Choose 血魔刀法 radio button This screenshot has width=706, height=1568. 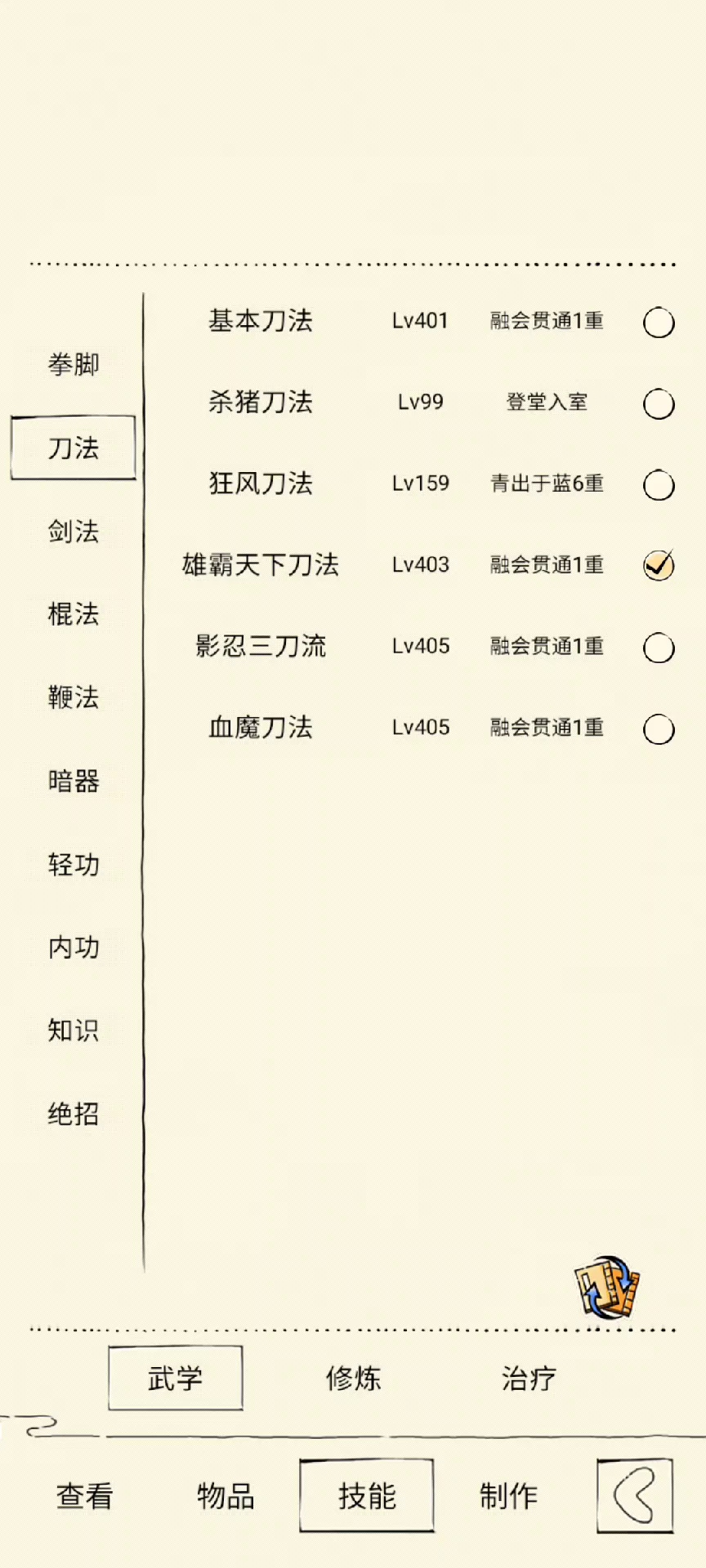click(659, 728)
